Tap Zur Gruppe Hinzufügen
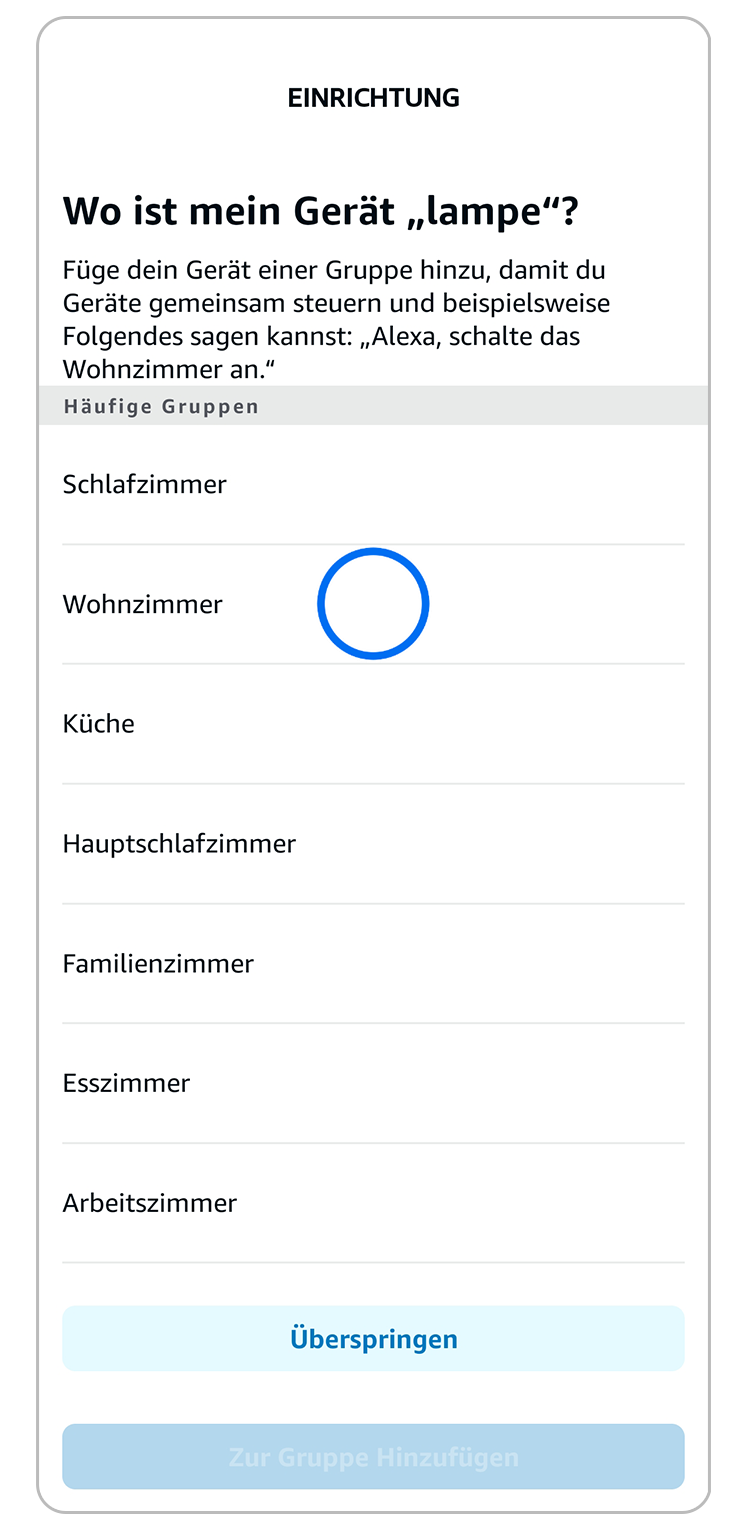 coord(373,1457)
